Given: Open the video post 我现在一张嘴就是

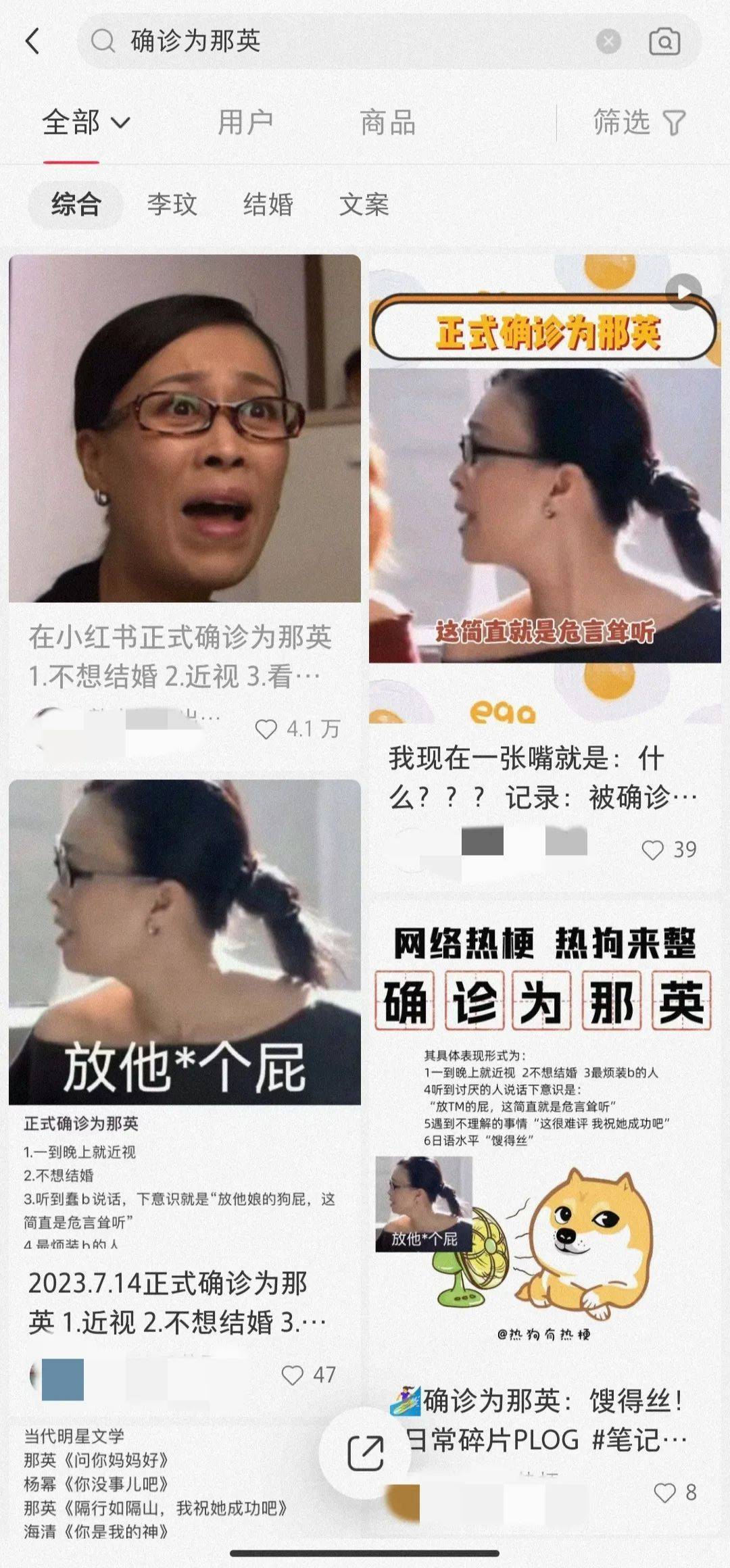Looking at the screenshot, I should click(x=545, y=473).
